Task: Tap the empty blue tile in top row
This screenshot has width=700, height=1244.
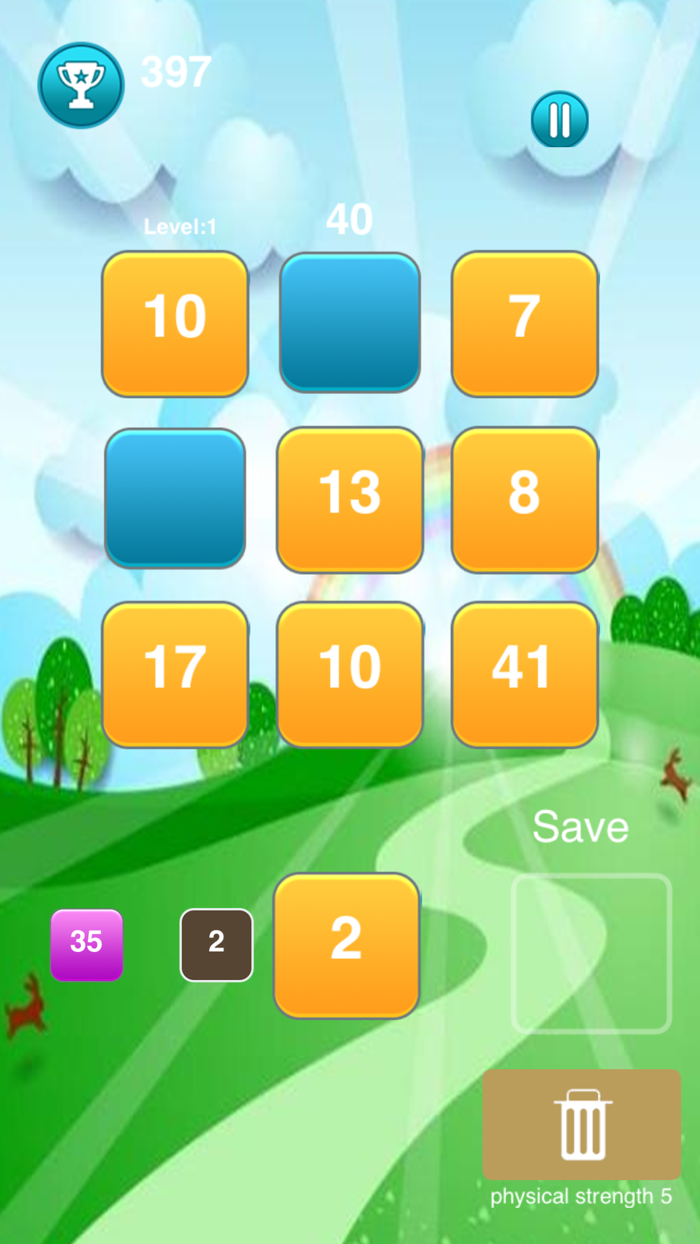Action: 350,323
